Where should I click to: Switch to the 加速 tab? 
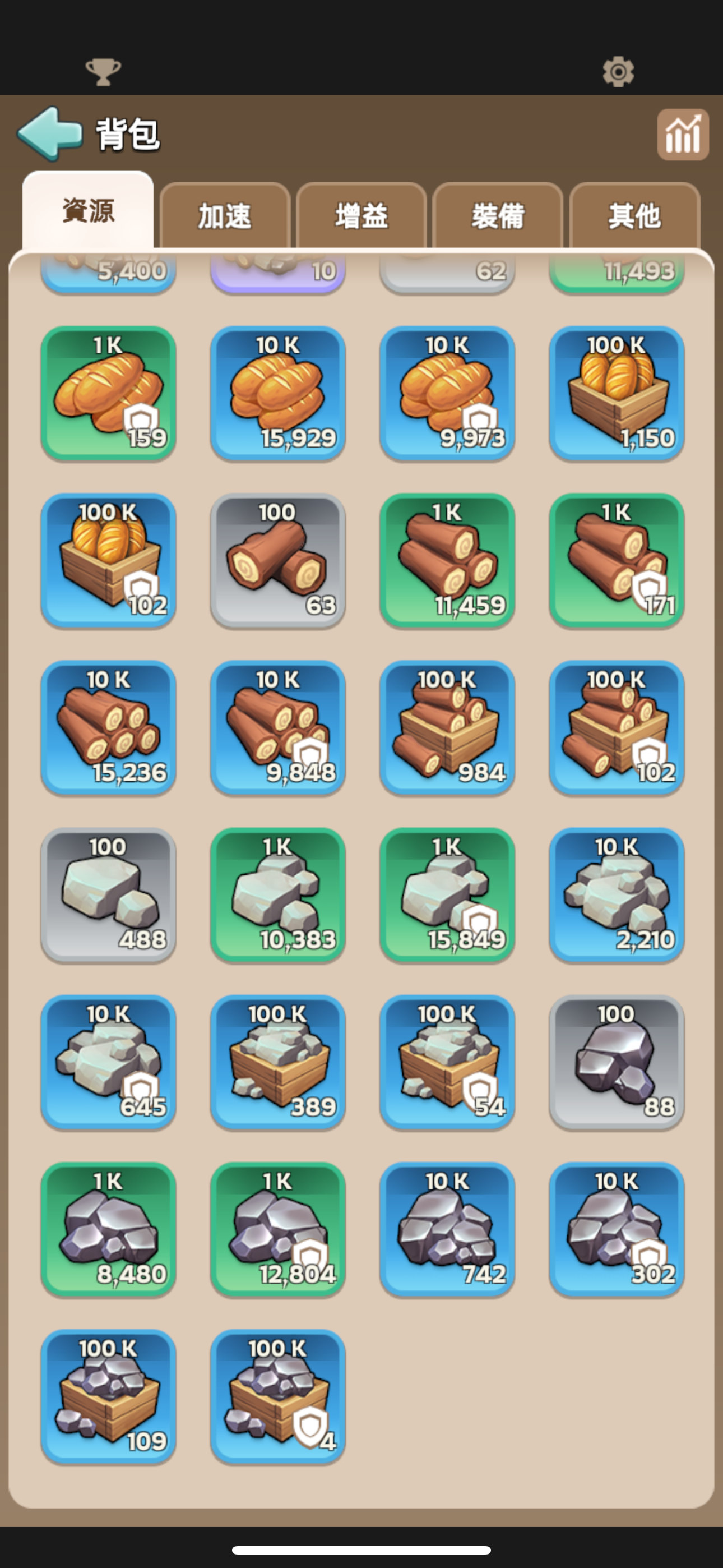225,215
